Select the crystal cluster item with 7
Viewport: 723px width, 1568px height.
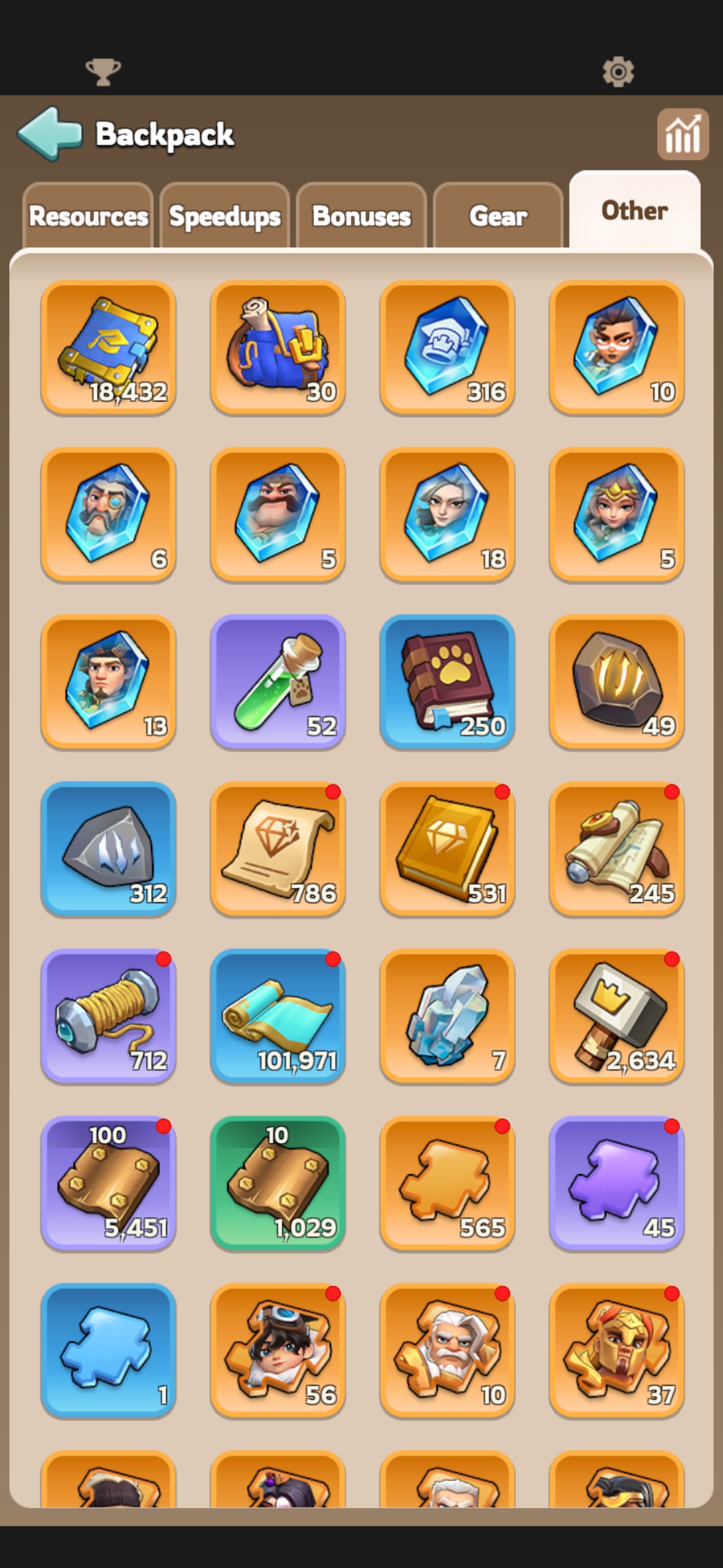(447, 1016)
